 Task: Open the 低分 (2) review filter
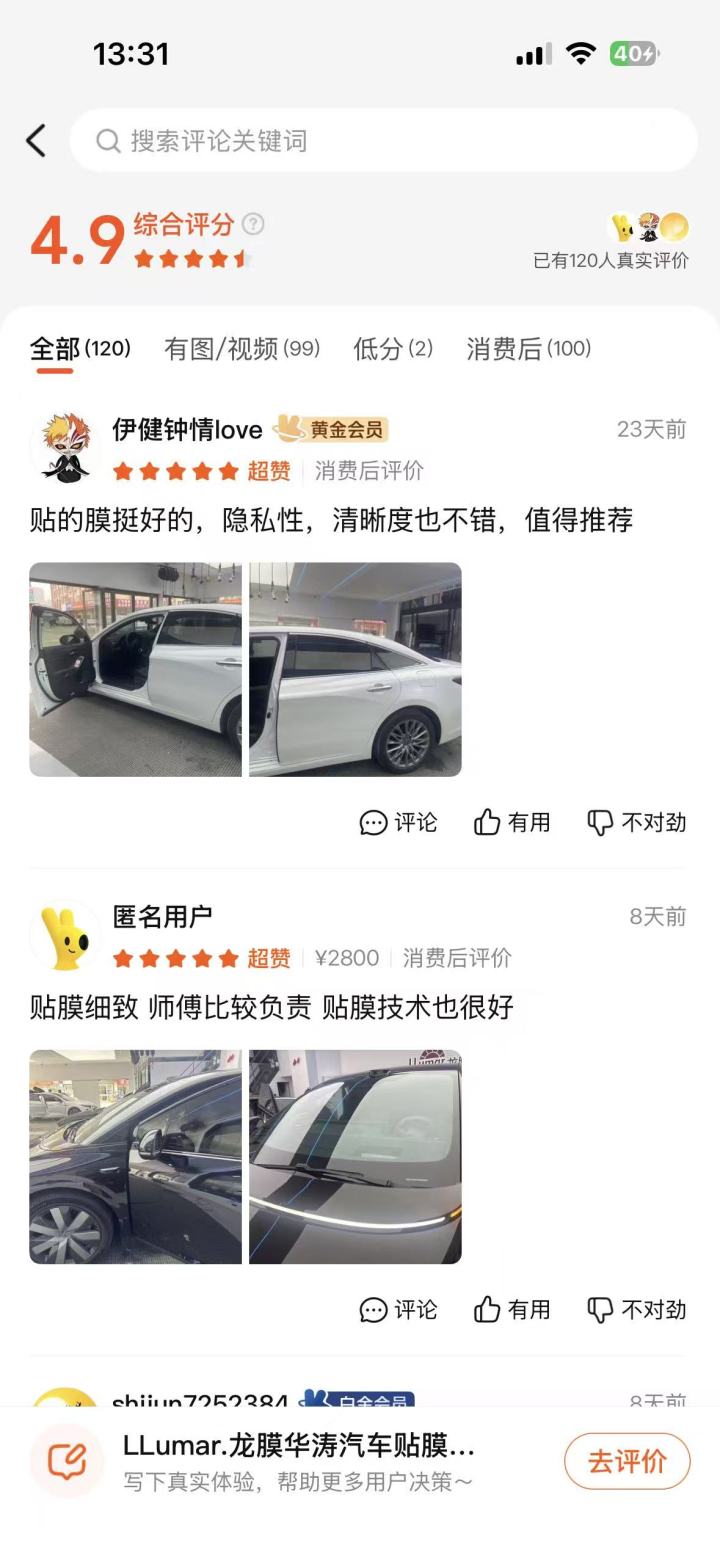click(x=390, y=350)
